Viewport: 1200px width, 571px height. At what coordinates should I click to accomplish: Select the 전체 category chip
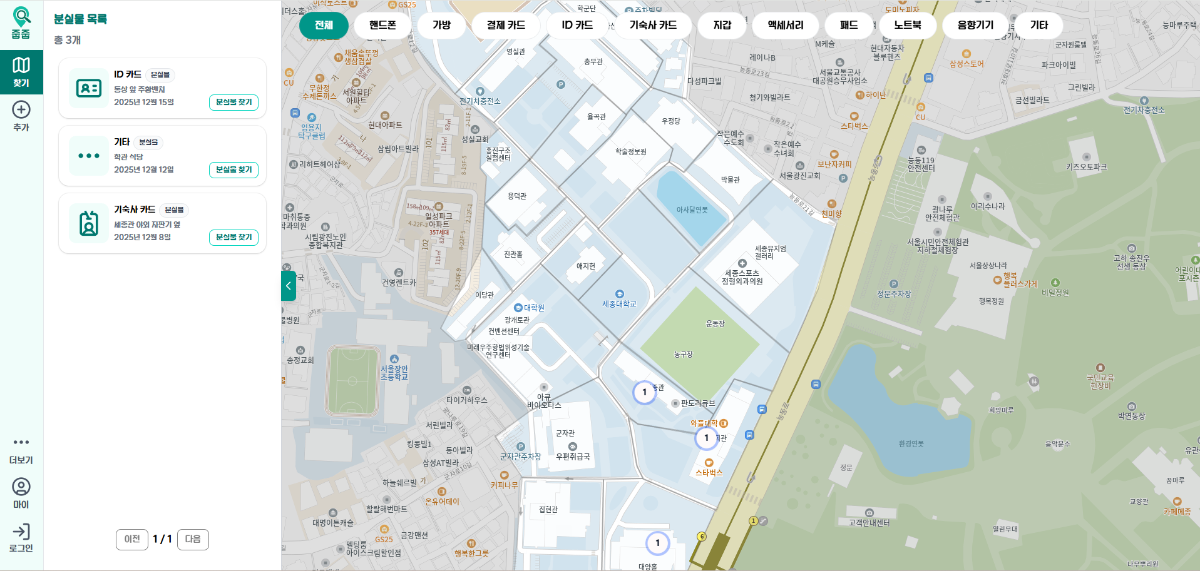point(324,26)
